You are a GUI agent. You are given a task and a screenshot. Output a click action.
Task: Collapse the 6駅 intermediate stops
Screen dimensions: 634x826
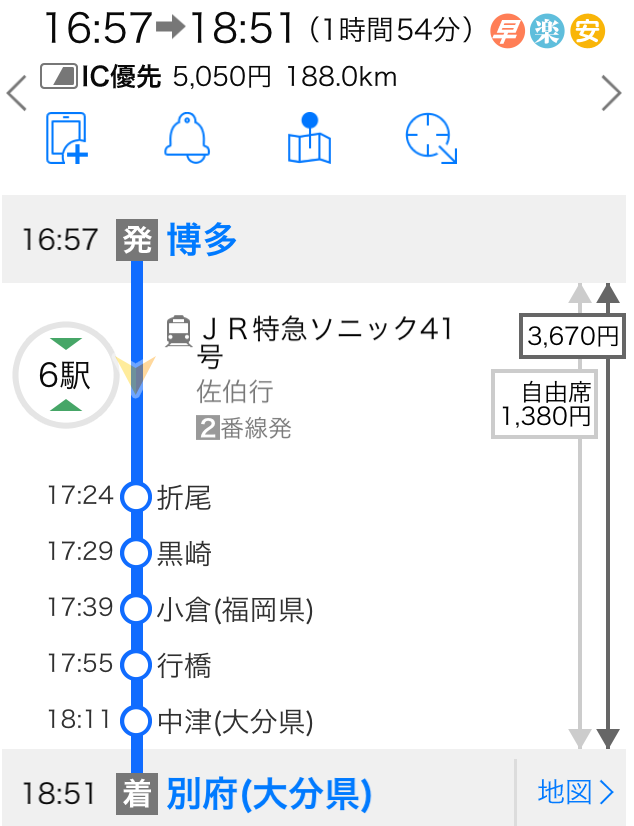[65, 375]
